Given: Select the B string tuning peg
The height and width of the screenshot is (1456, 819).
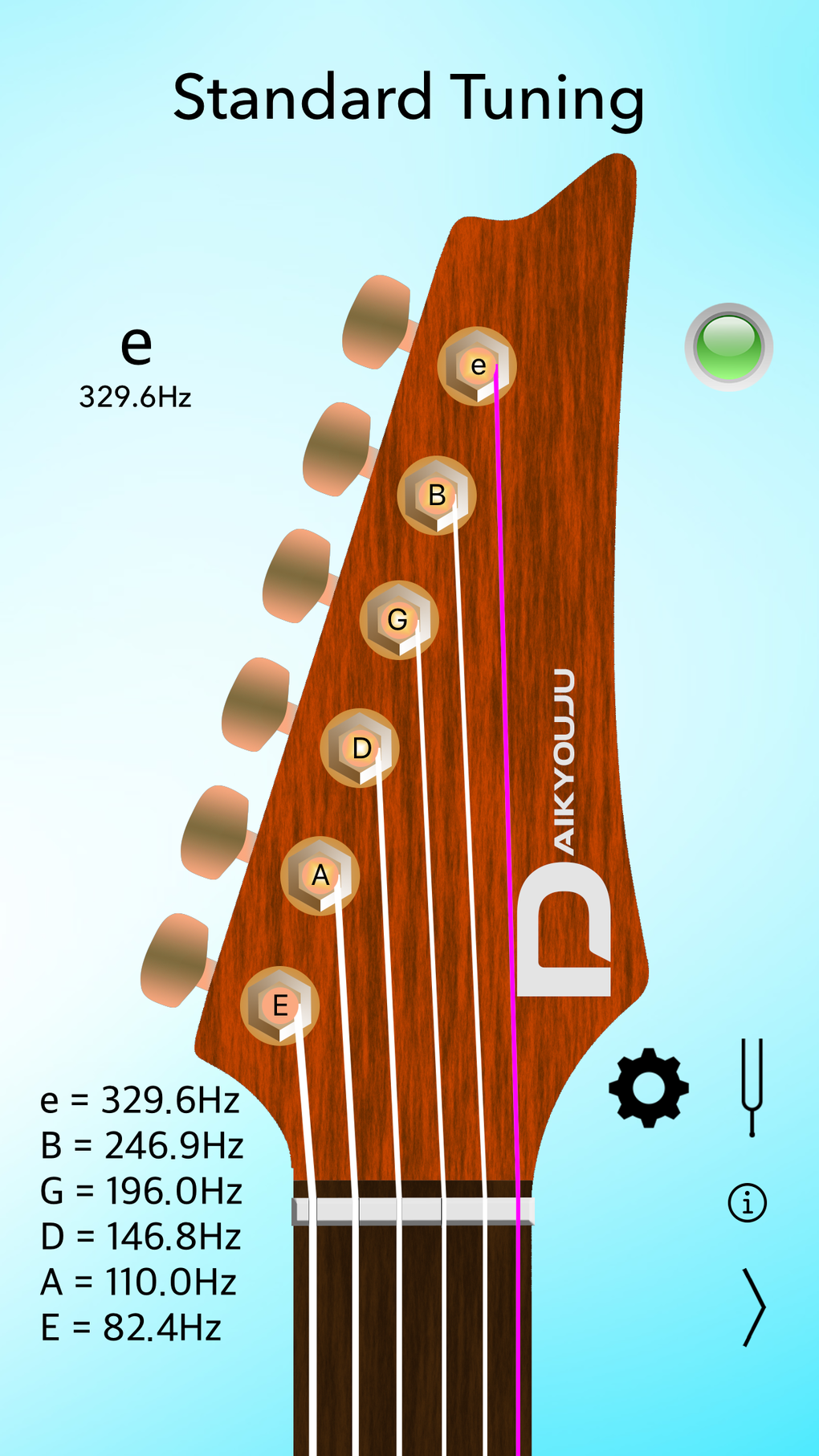Looking at the screenshot, I should click(435, 495).
